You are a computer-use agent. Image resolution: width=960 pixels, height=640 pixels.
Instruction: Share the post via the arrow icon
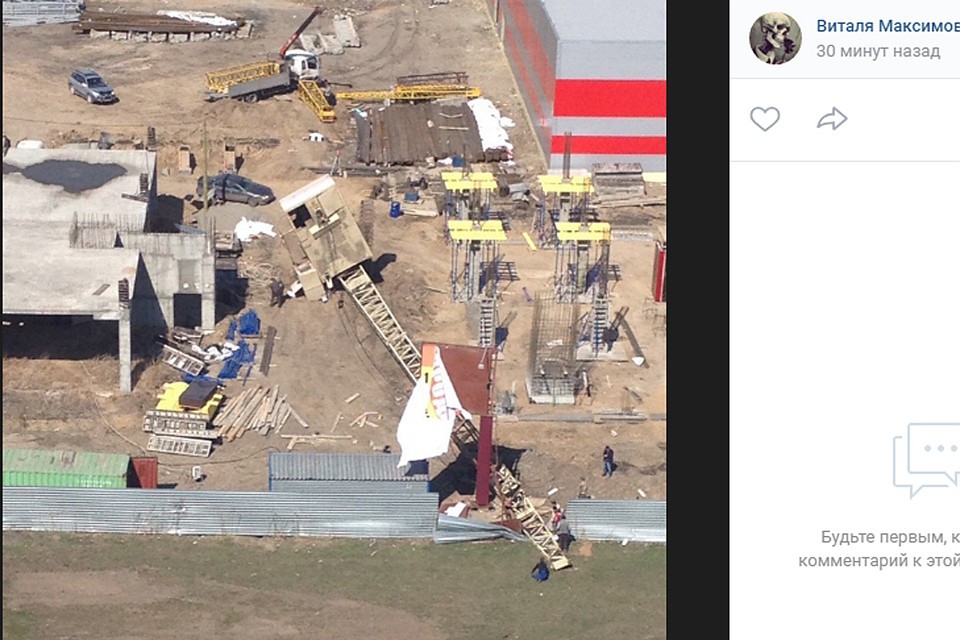pos(831,119)
